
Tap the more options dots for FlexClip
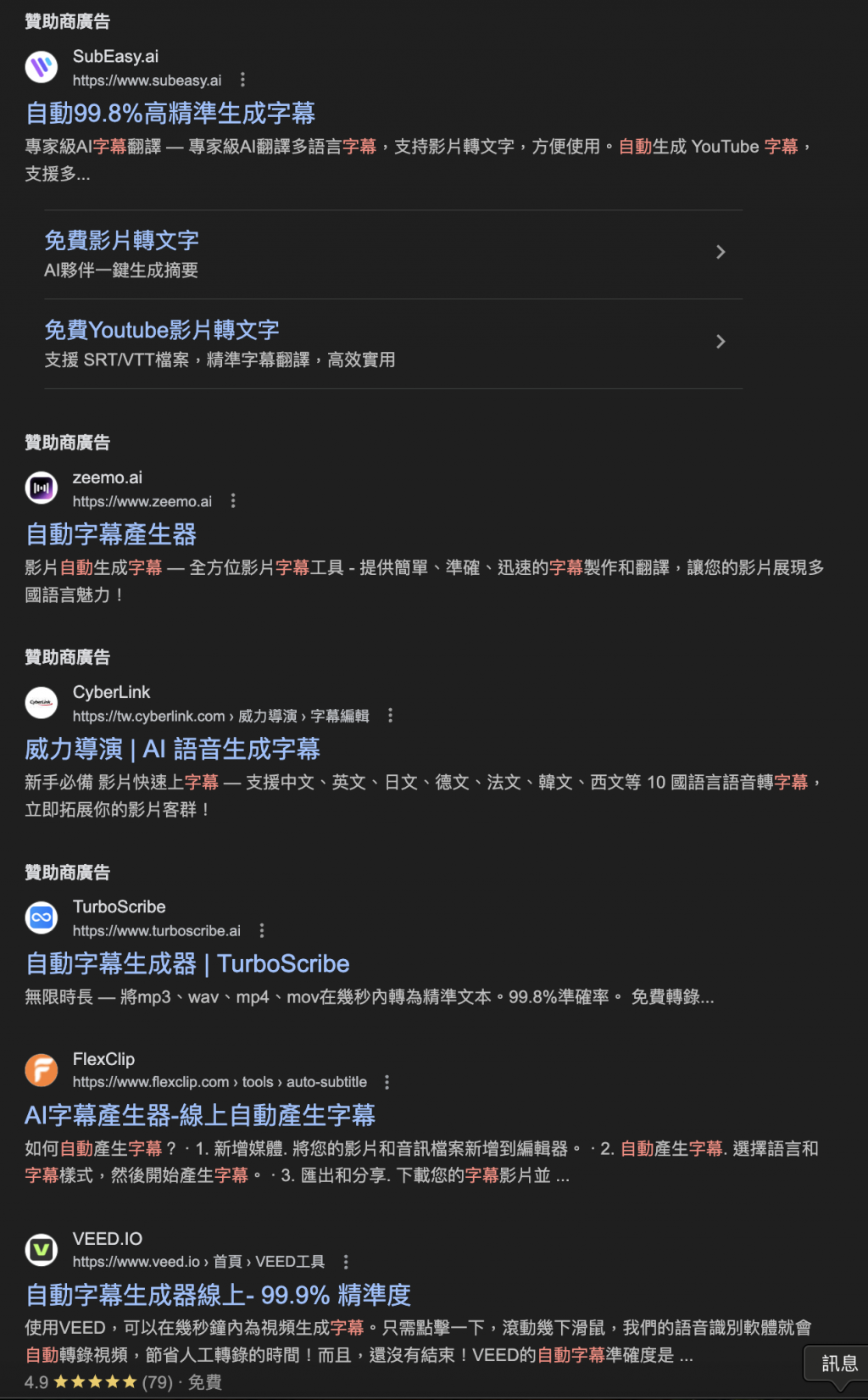point(387,1082)
